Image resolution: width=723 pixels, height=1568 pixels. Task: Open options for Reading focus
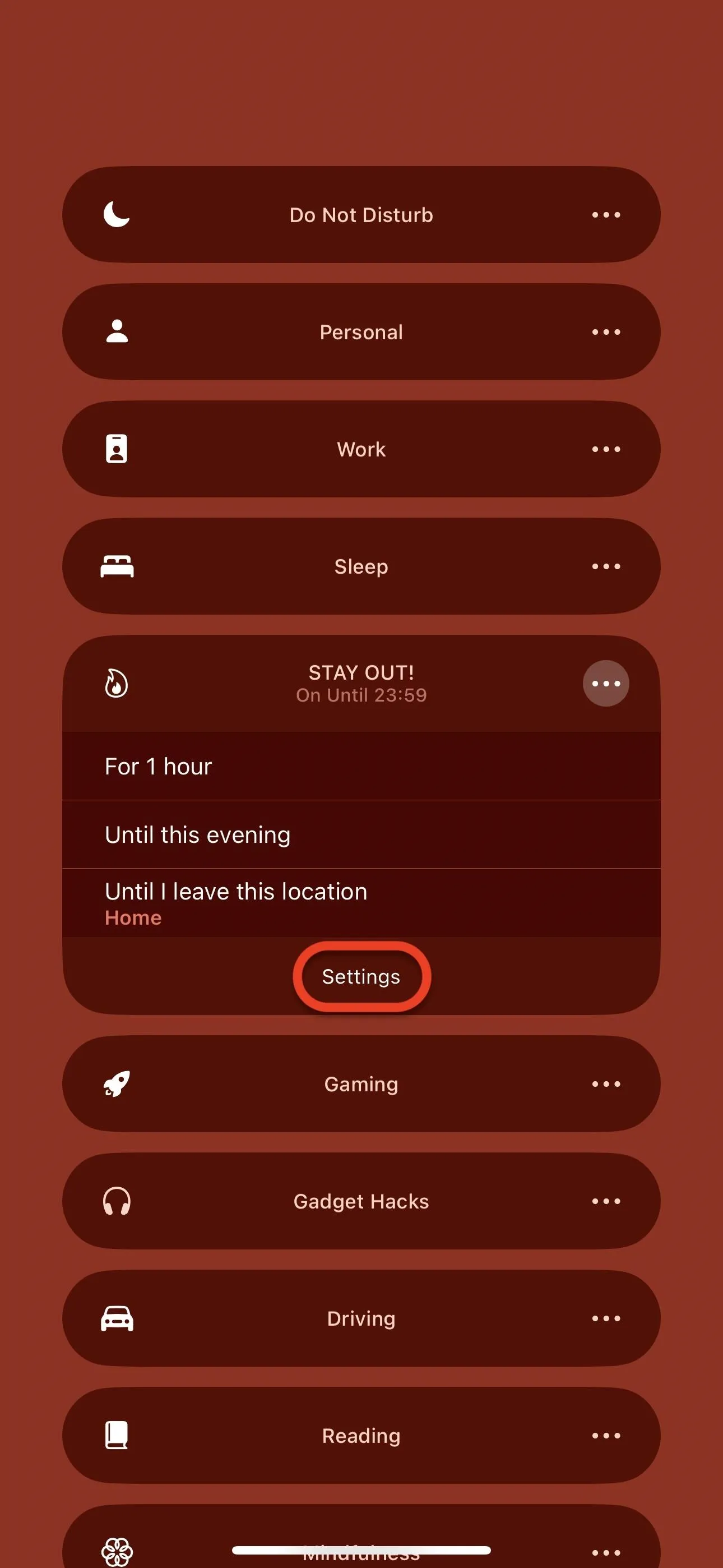606,1436
